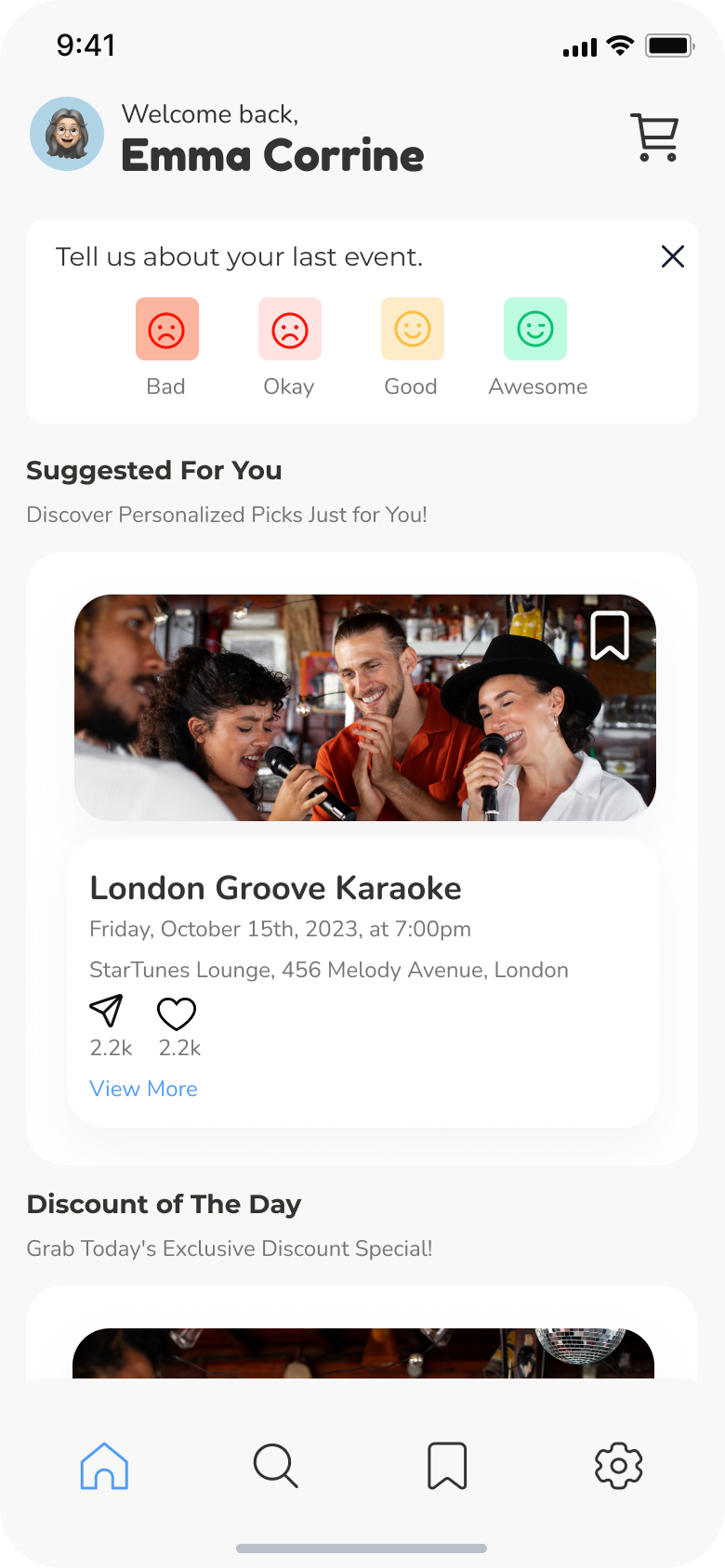The height and width of the screenshot is (1568, 725).
Task: Rate last event as Okay
Action: (289, 330)
